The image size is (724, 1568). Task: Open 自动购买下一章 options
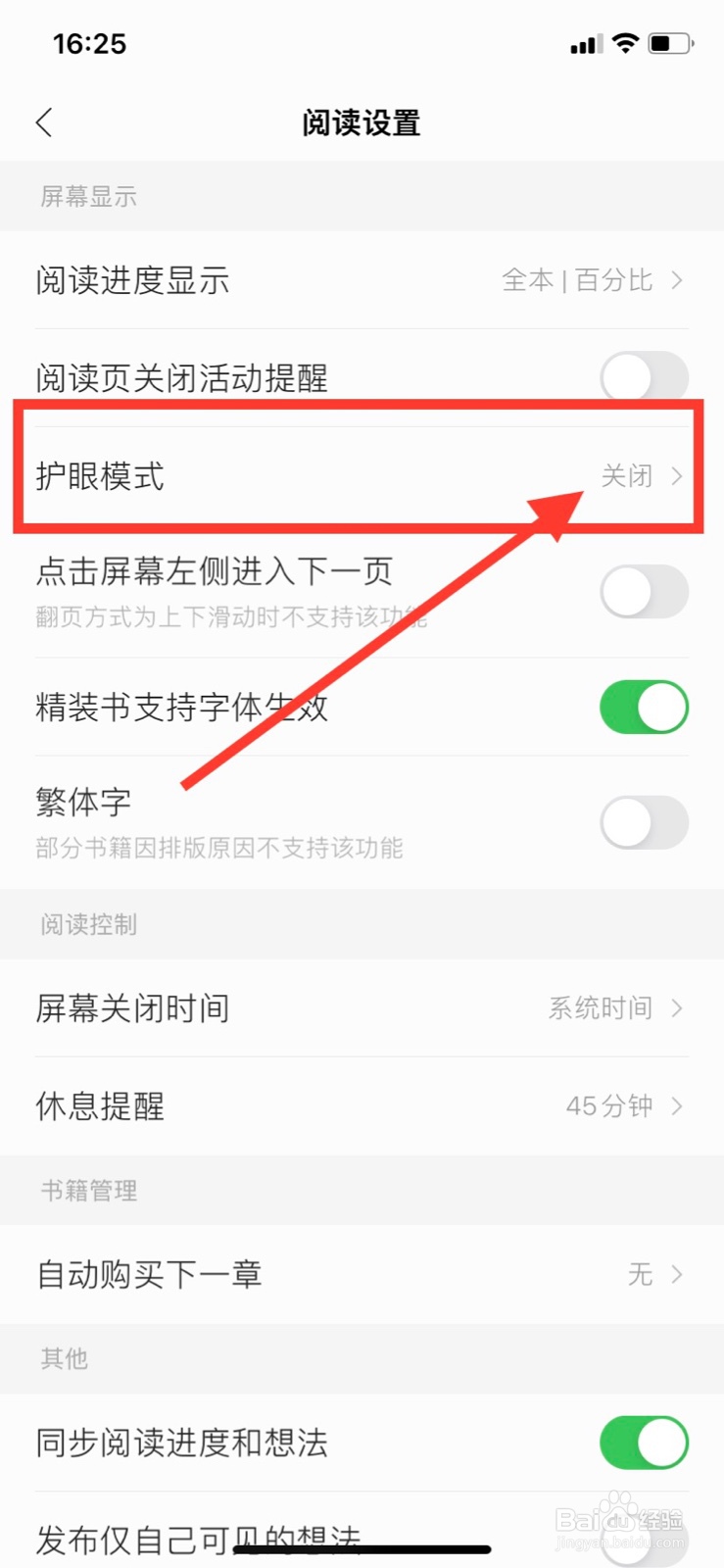pyautogui.click(x=676, y=1274)
